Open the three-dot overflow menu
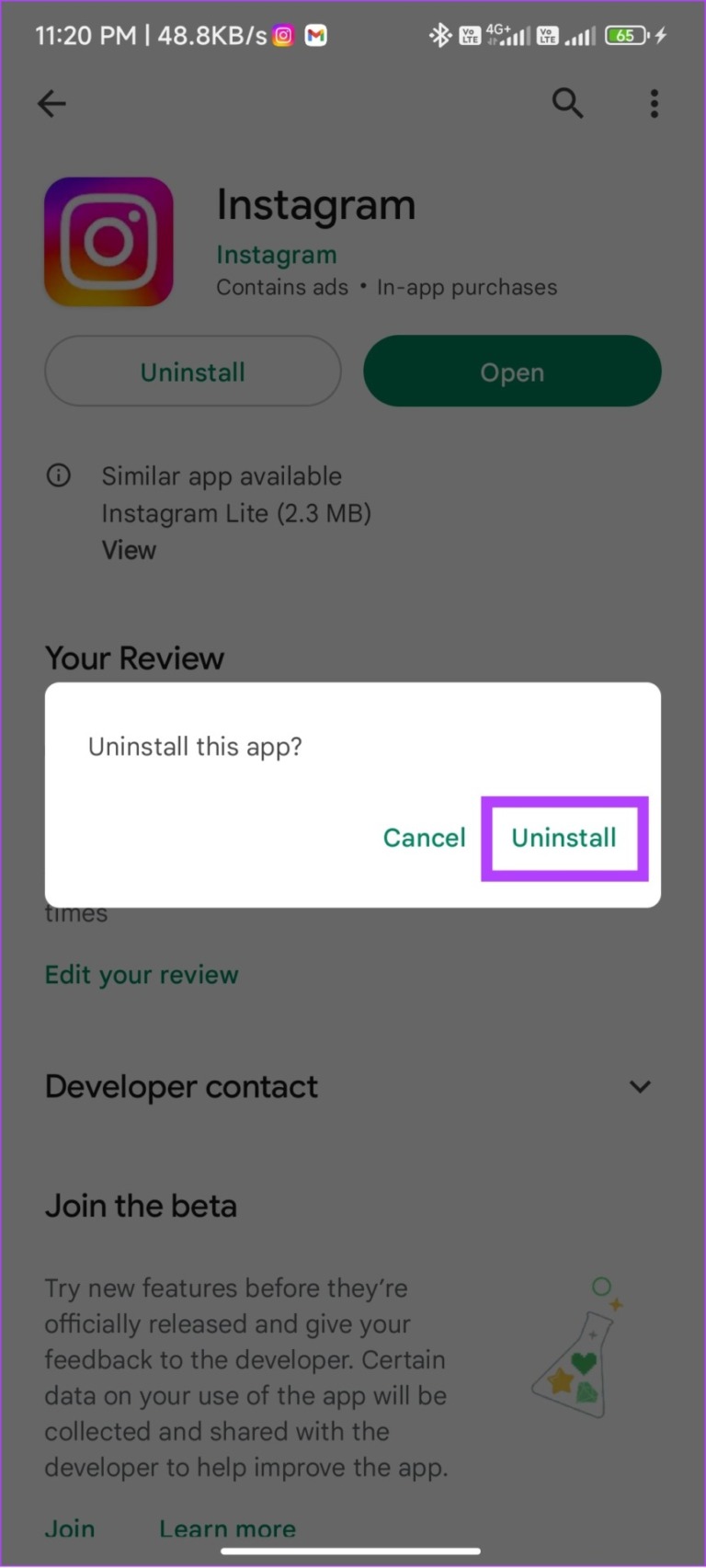The height and width of the screenshot is (1568, 706). [x=655, y=104]
